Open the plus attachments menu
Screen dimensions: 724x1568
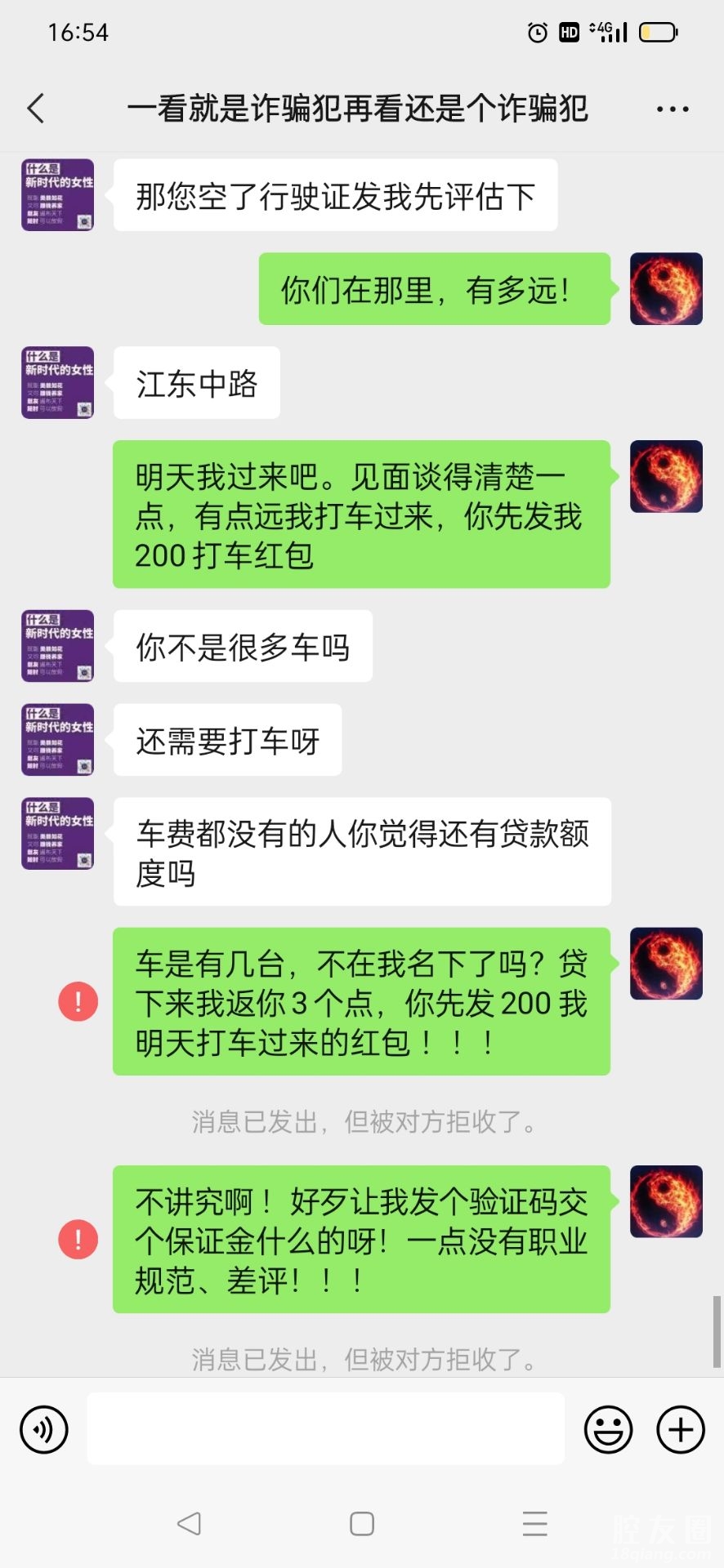pos(681,1430)
